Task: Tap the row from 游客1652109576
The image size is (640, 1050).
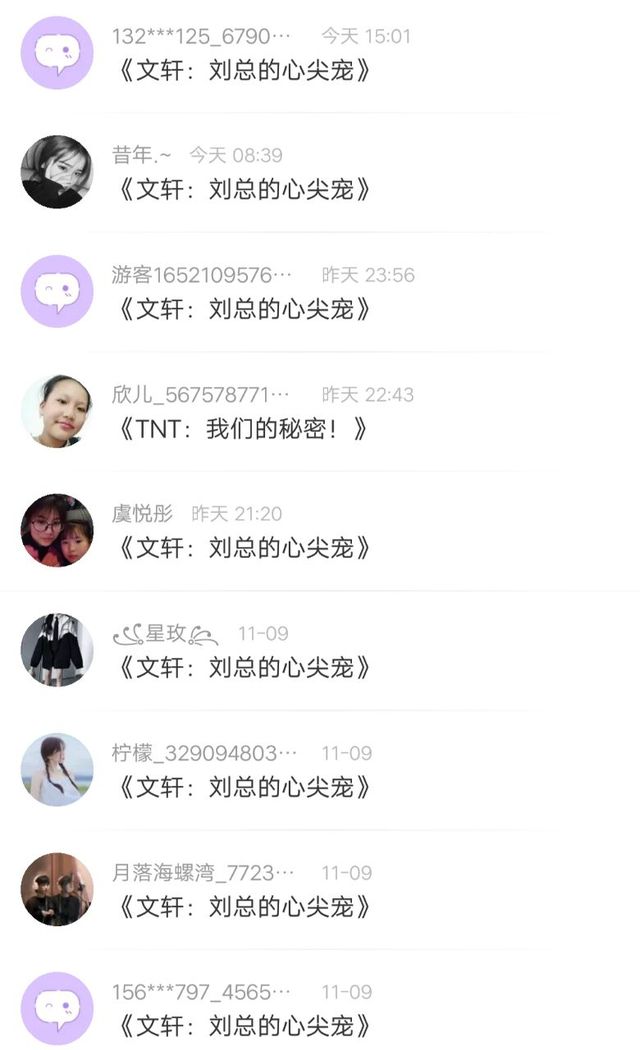Action: [244, 309]
